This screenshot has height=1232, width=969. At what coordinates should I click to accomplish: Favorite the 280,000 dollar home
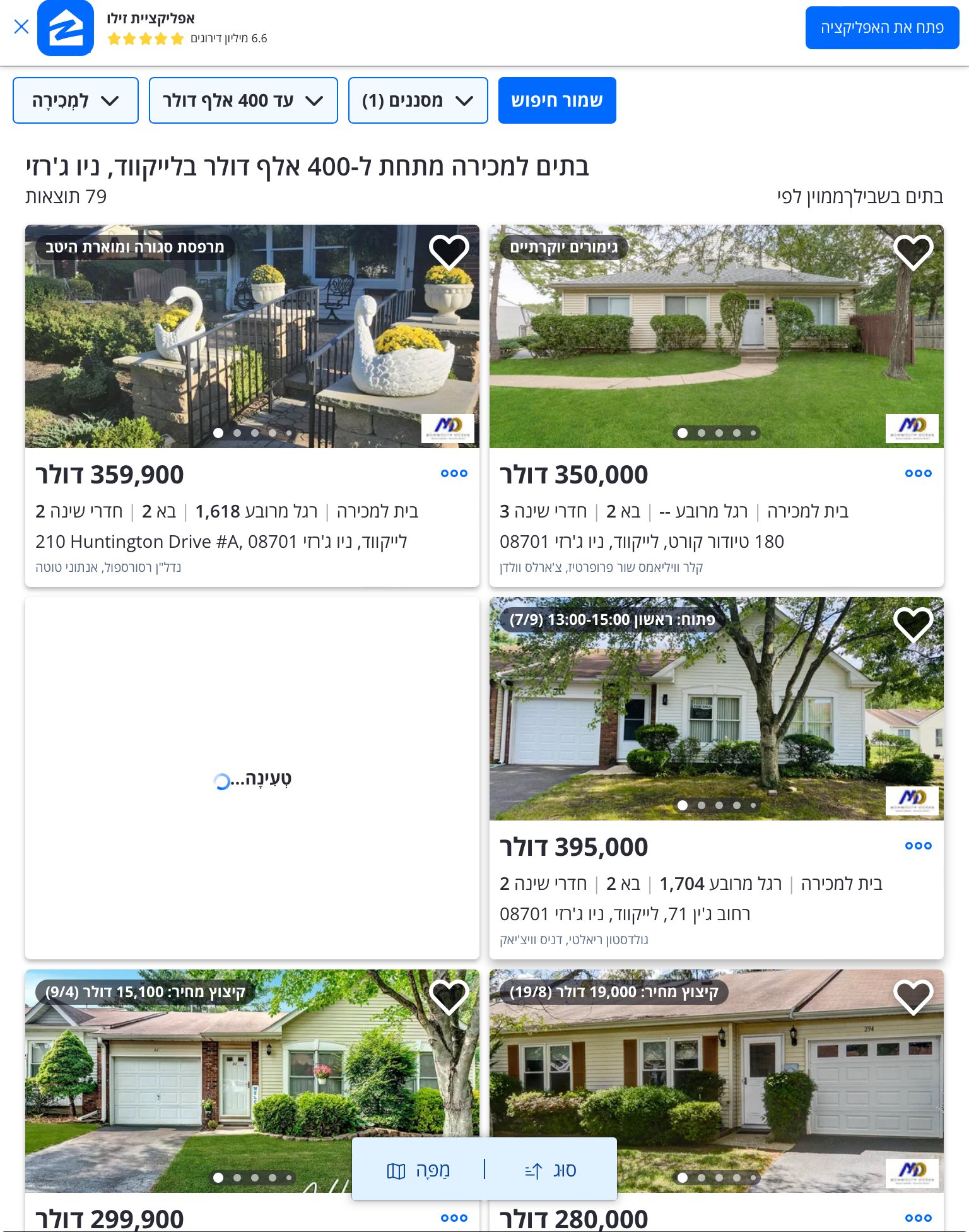click(913, 997)
